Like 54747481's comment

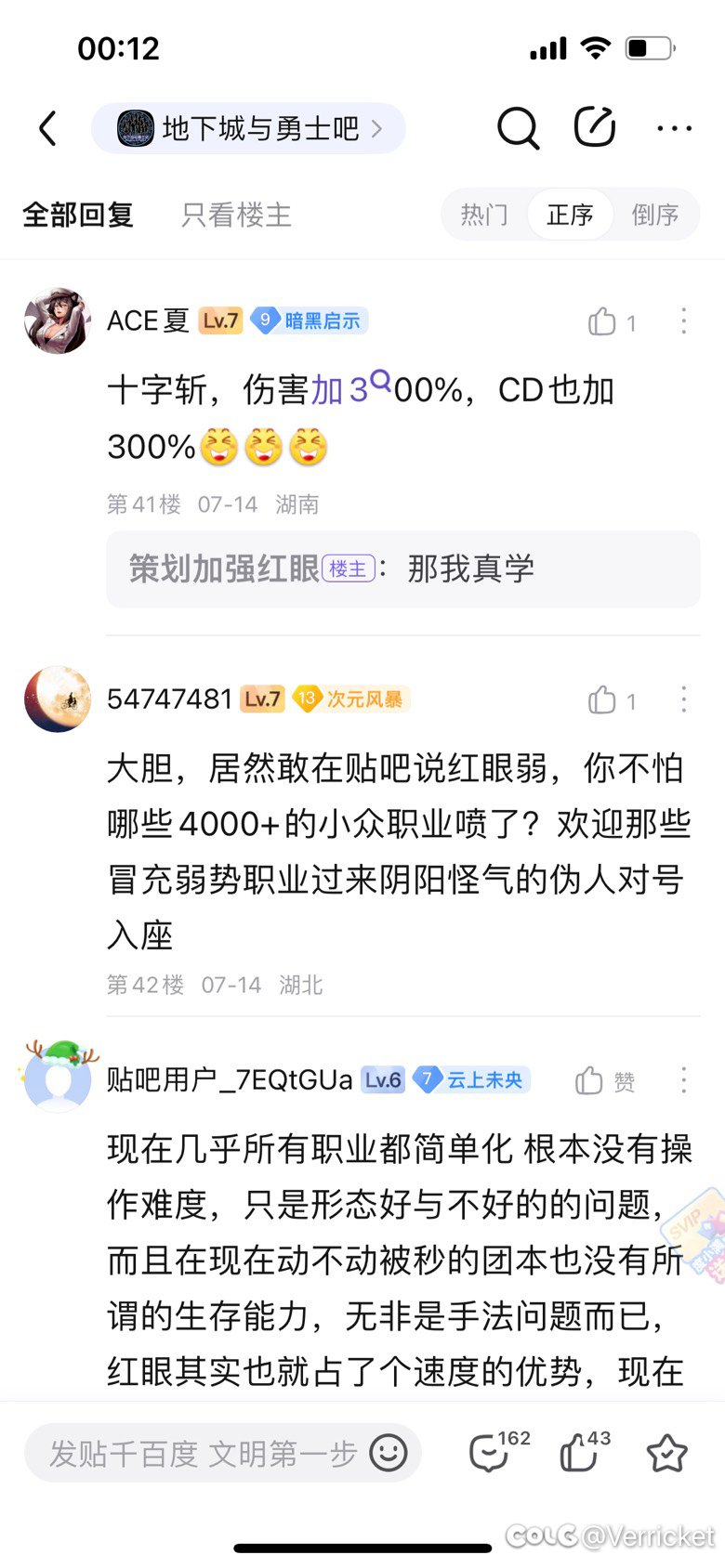(x=612, y=700)
